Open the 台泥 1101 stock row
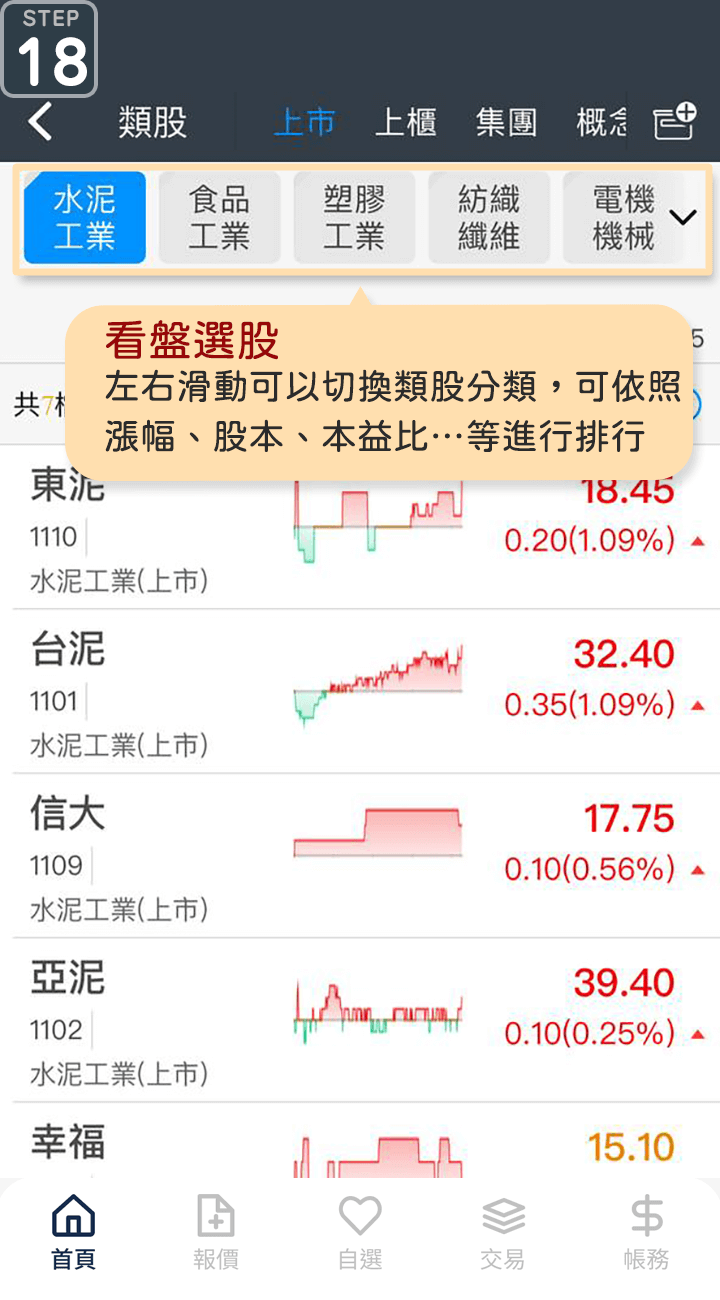Viewport: 720px width, 1300px height. coord(360,692)
